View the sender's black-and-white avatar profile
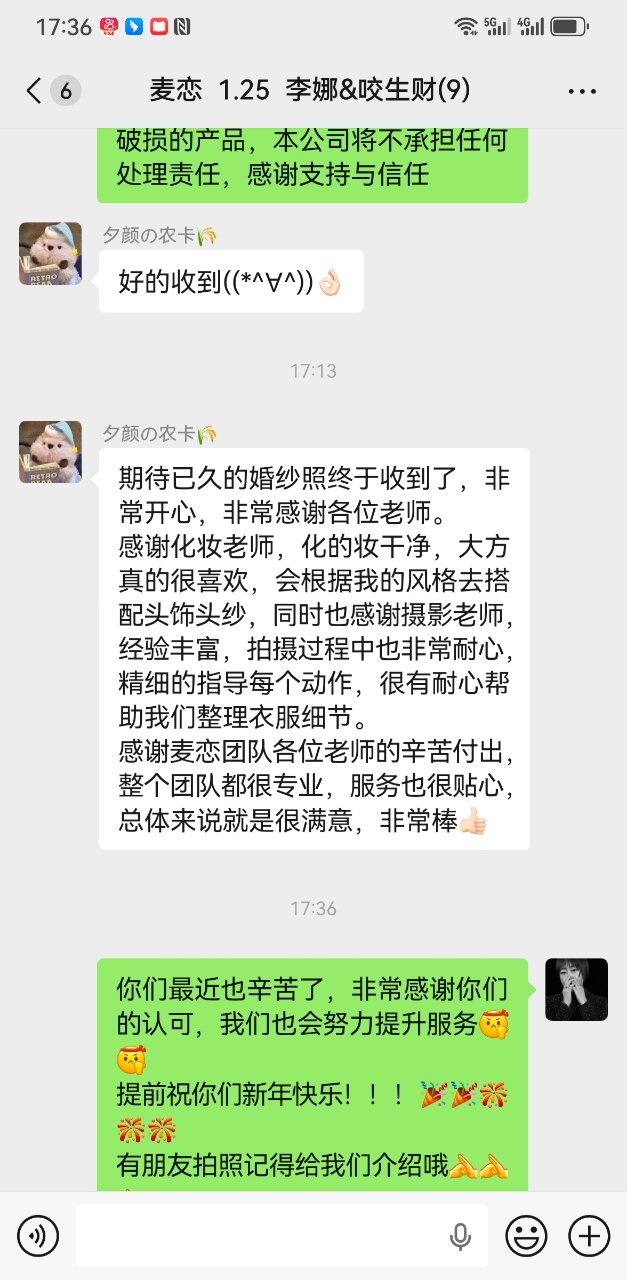The image size is (627, 1280). tap(576, 989)
